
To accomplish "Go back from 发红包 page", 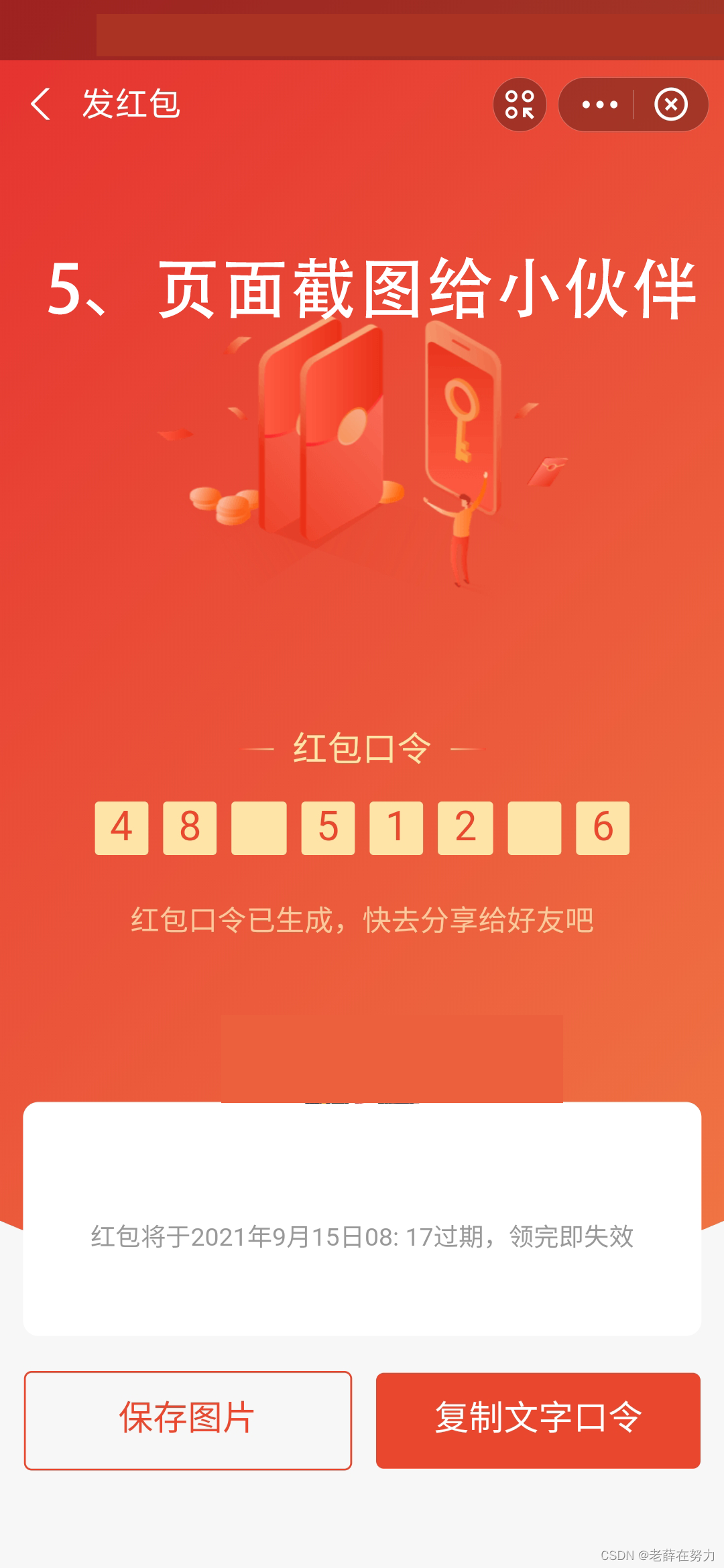I will point(41,105).
